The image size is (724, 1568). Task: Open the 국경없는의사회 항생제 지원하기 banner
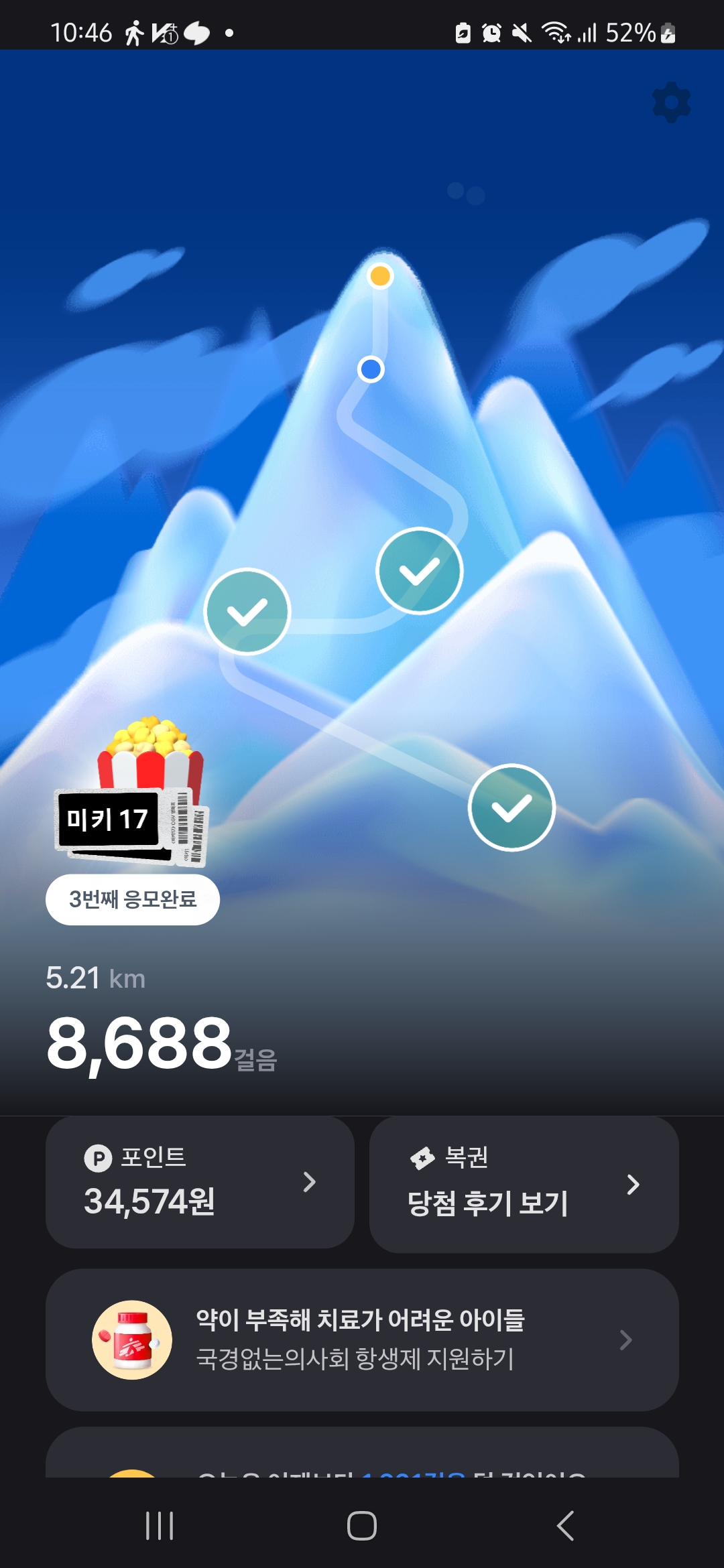362,1340
